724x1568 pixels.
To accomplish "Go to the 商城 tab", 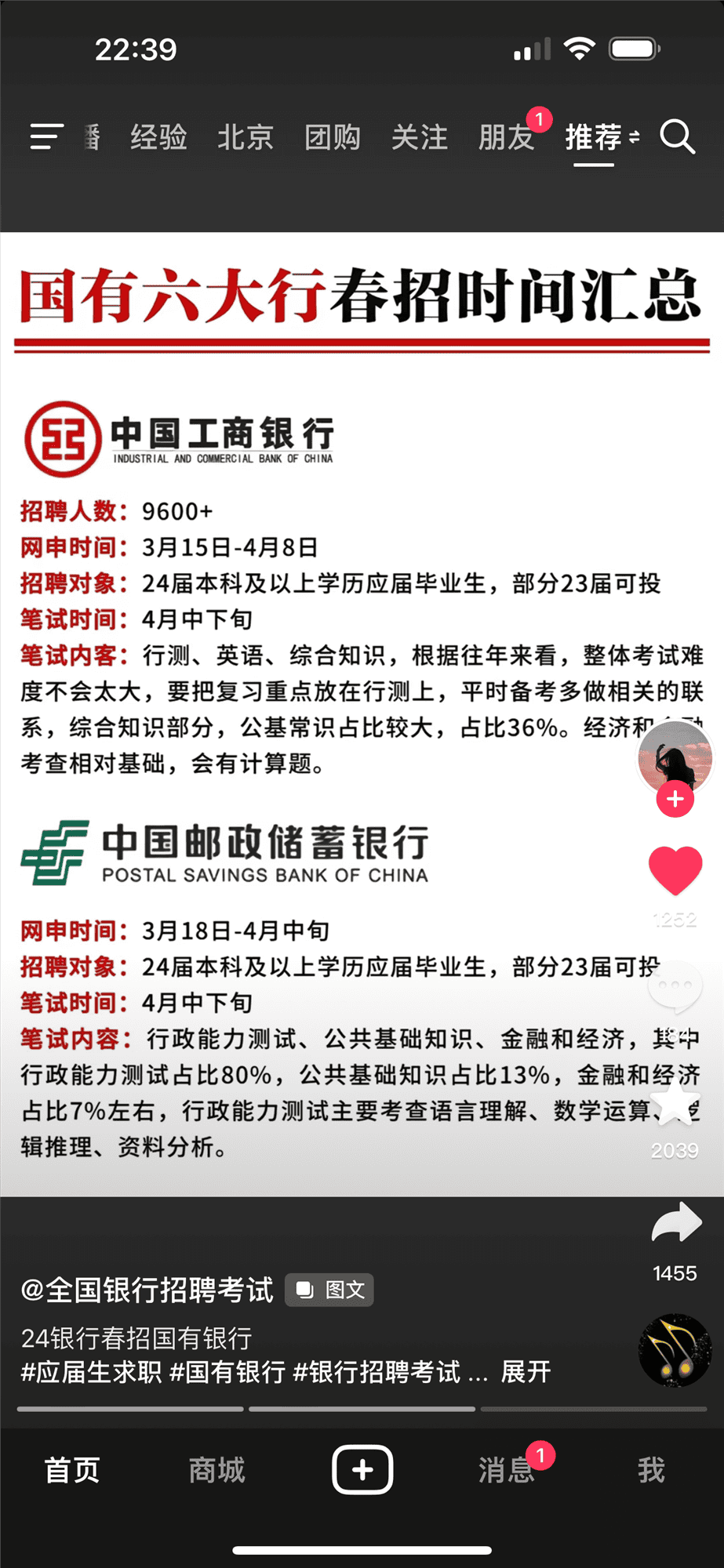I will click(217, 1470).
